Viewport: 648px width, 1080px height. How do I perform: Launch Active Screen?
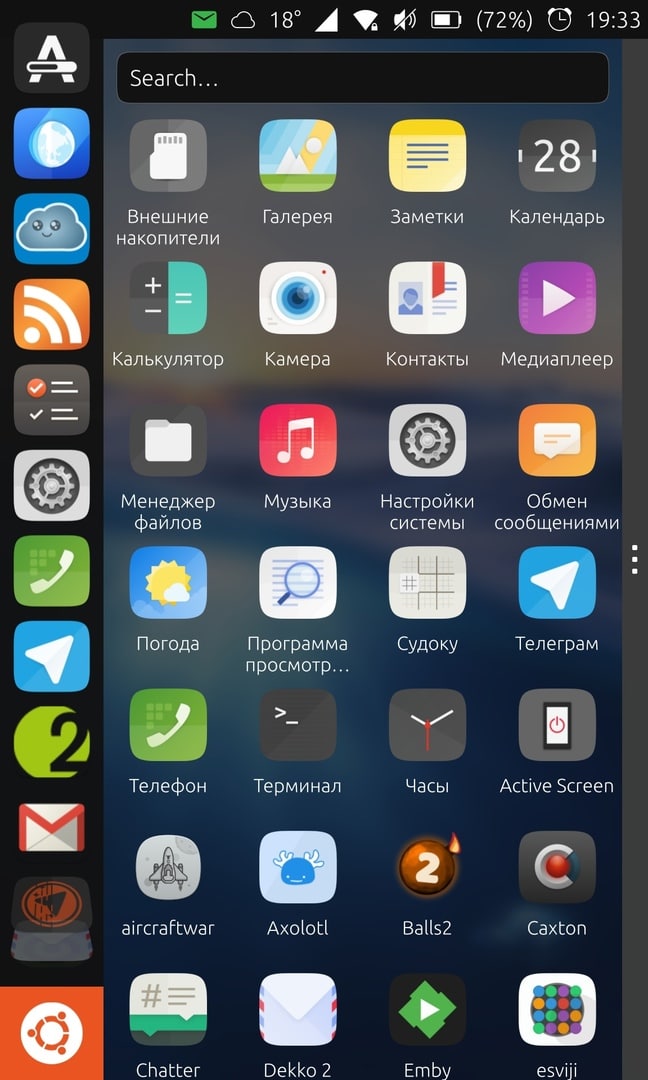tap(557, 725)
